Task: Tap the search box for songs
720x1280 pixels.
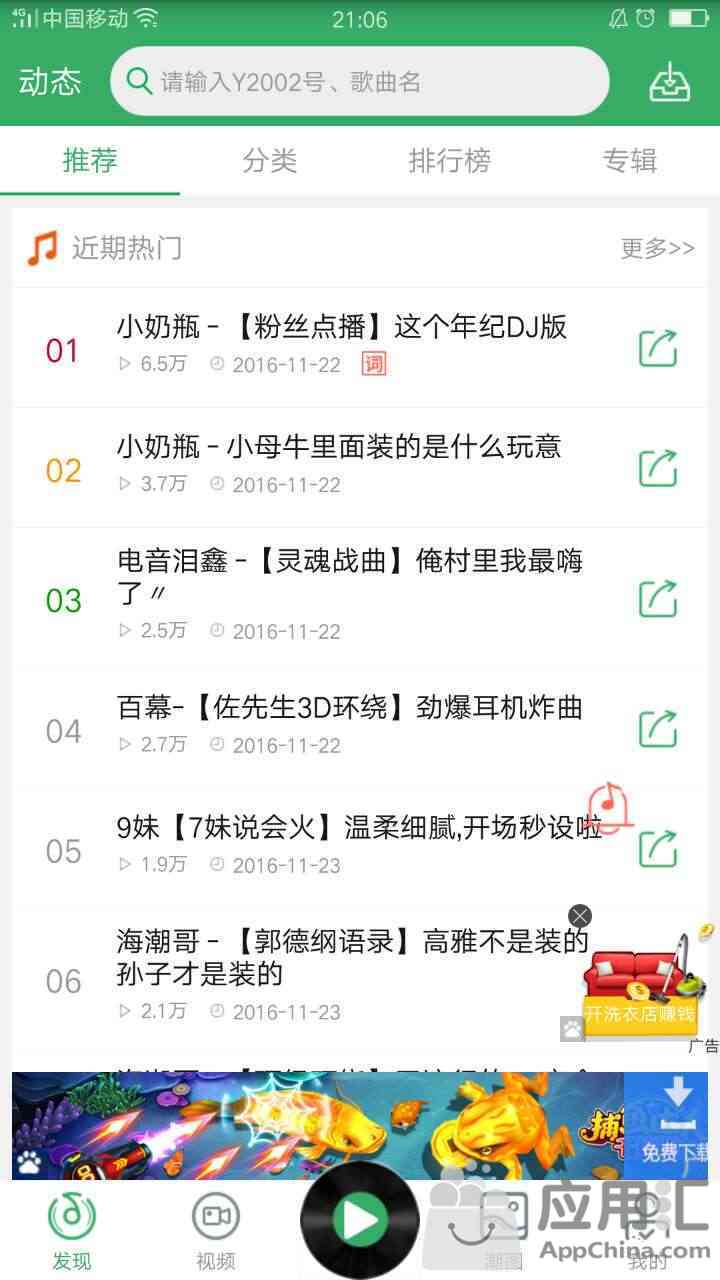Action: click(x=360, y=82)
